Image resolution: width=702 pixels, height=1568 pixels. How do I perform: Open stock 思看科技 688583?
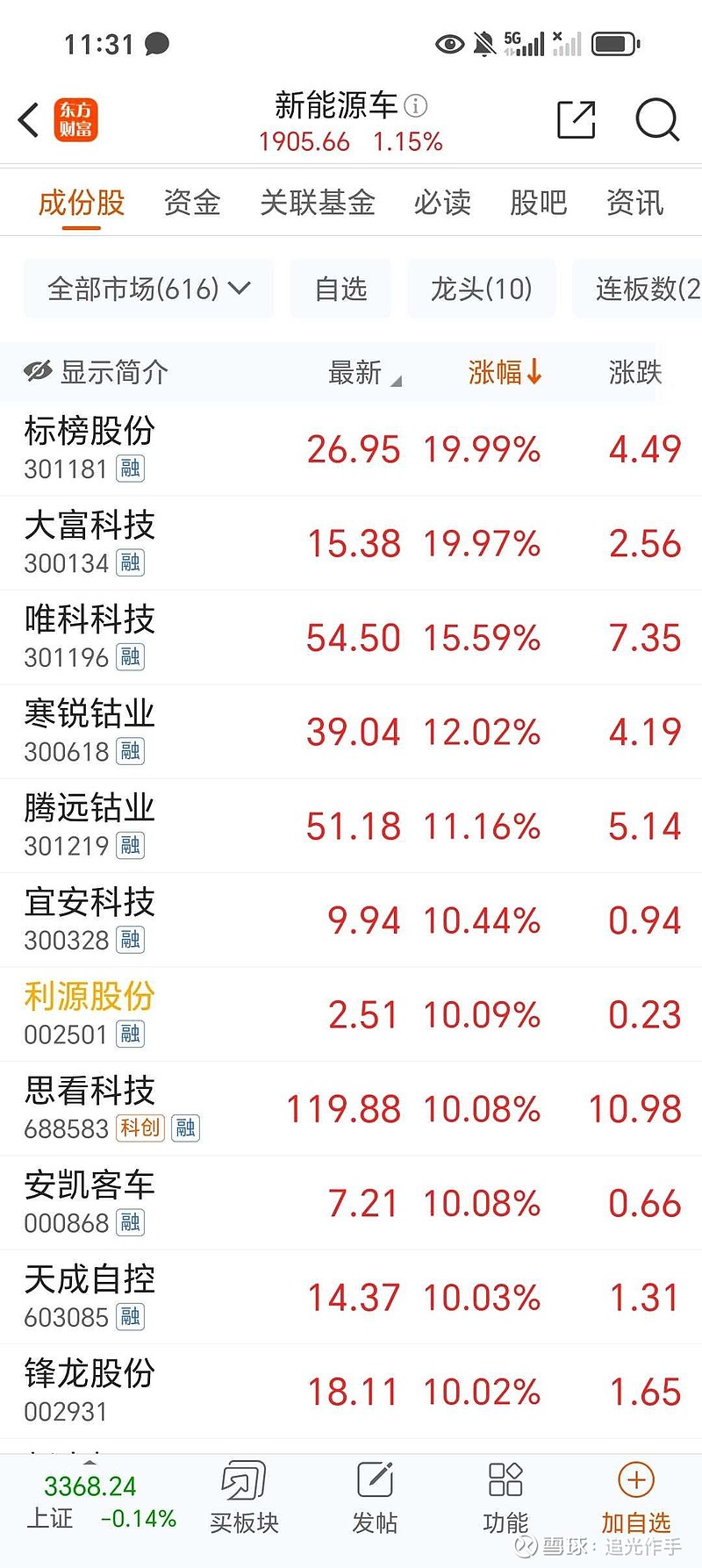(351, 1109)
